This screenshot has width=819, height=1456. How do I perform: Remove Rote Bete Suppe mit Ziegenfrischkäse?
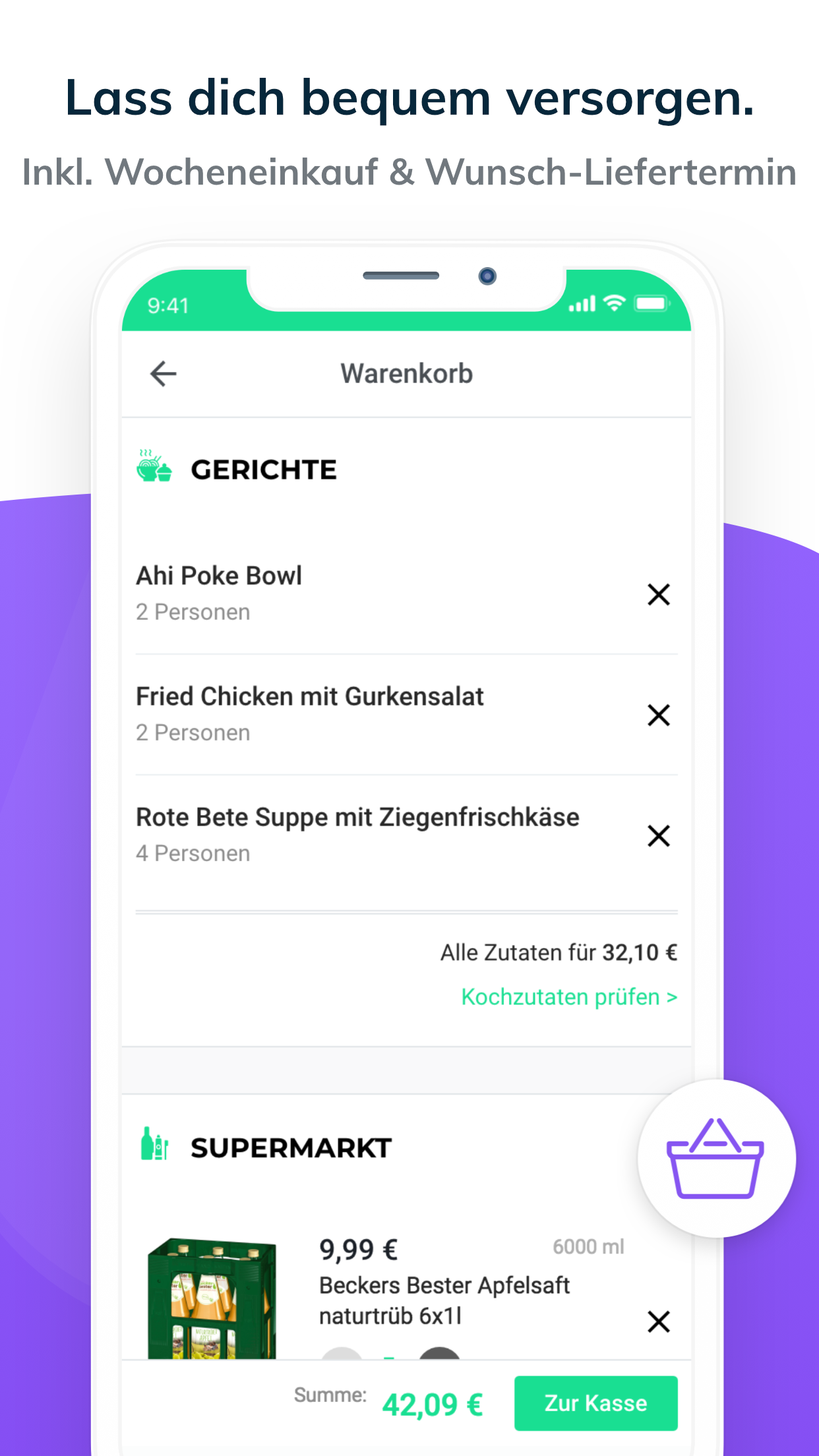tap(658, 835)
